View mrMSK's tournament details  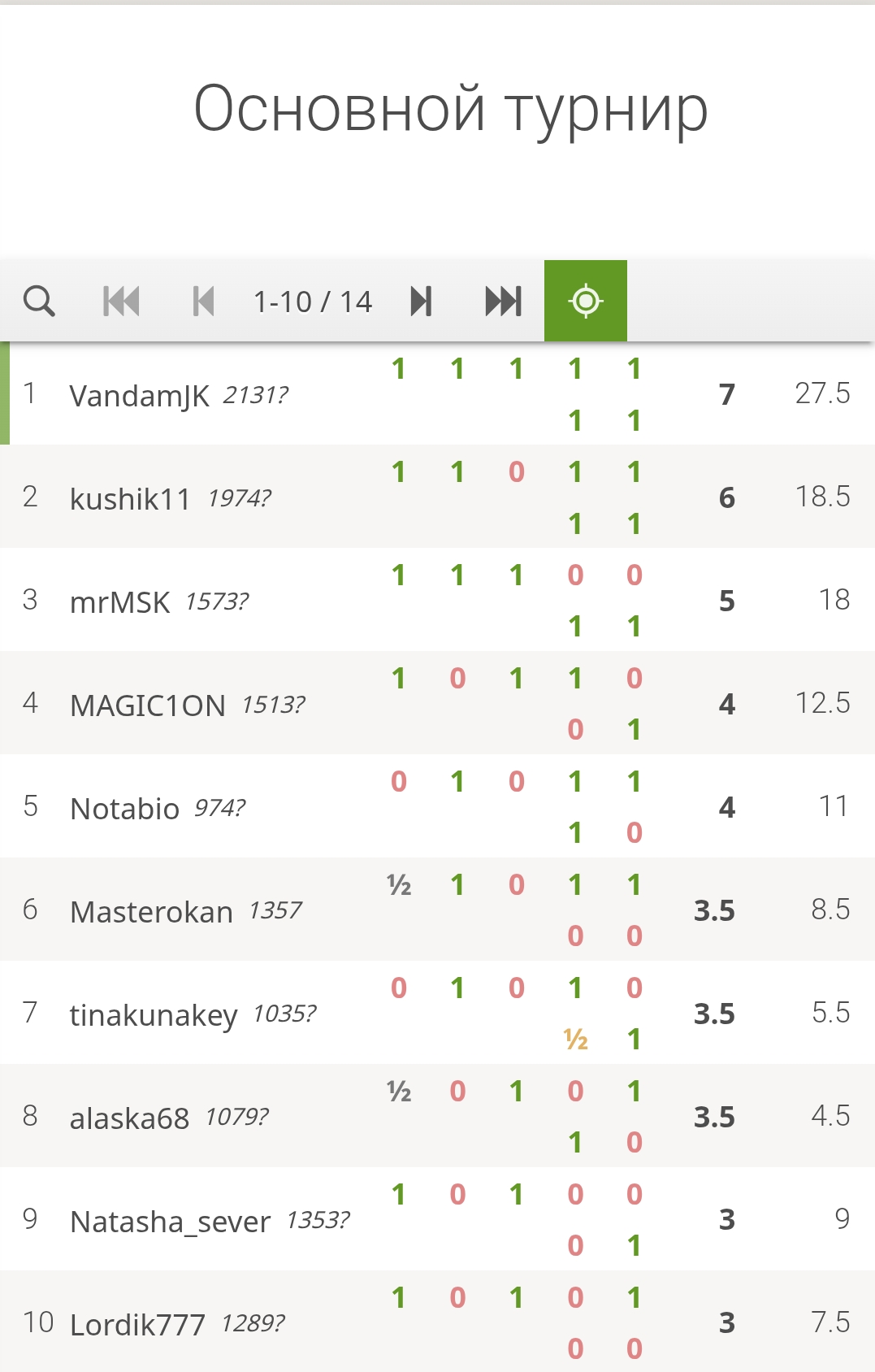(120, 601)
